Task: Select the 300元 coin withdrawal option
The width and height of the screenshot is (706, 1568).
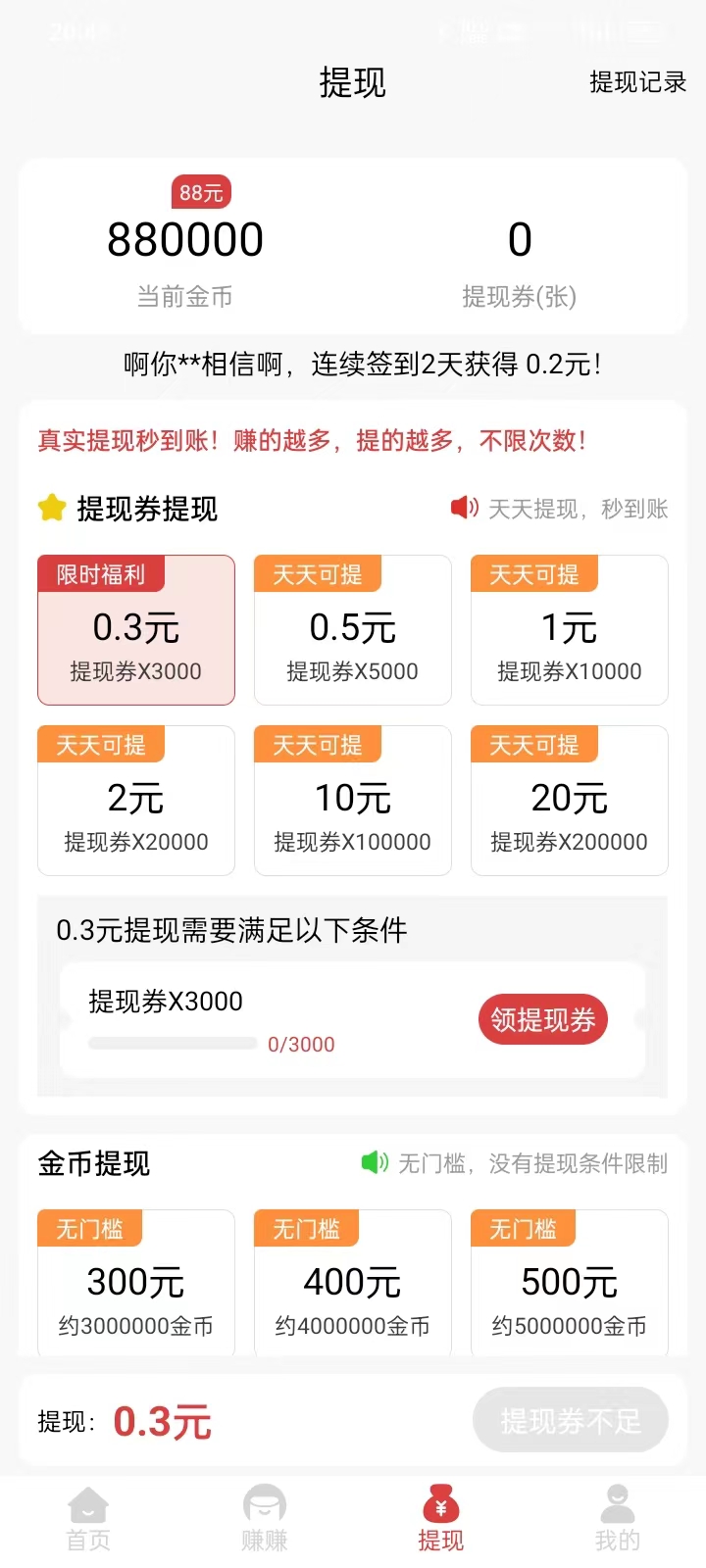Action: (x=136, y=1284)
